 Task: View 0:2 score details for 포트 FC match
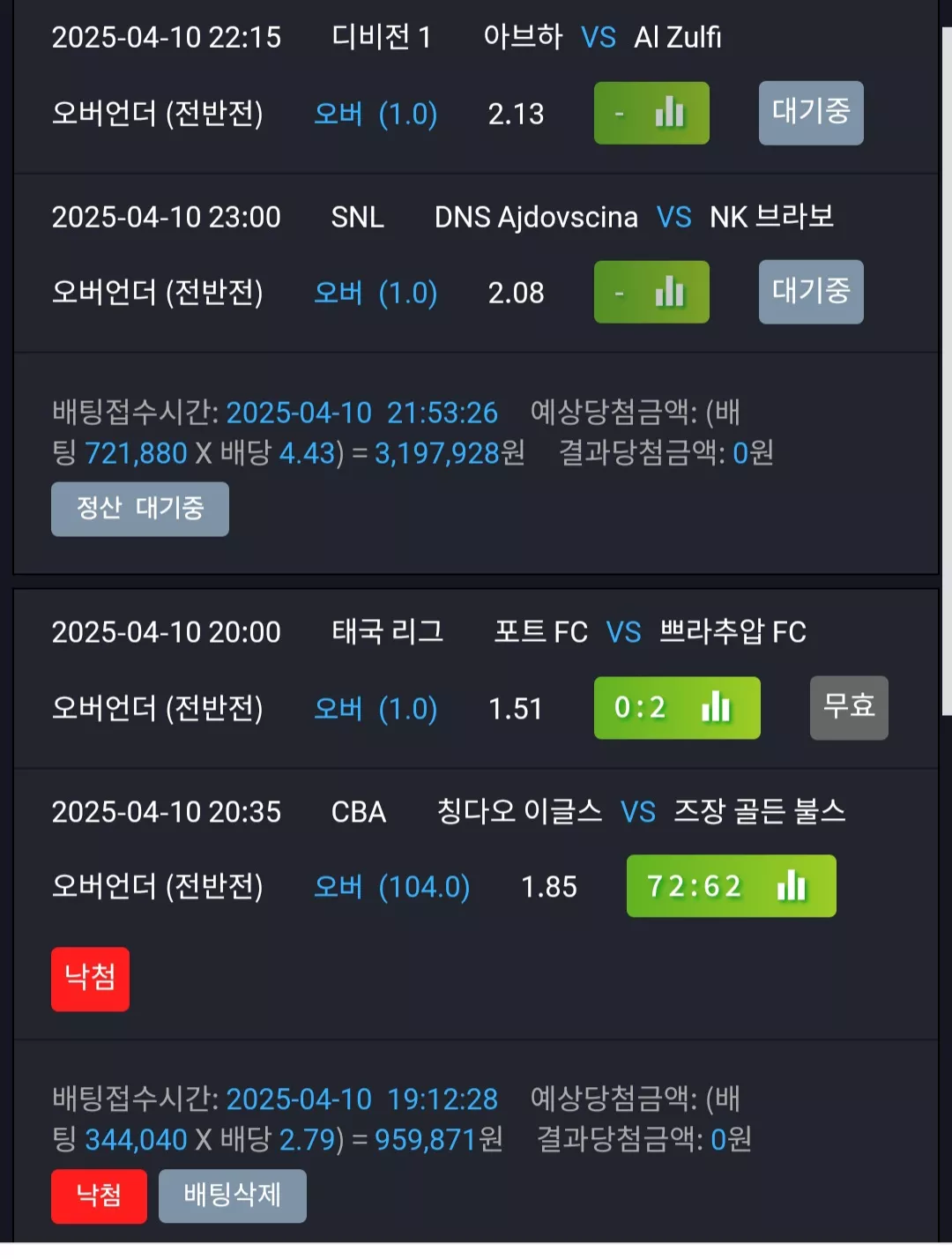(x=677, y=708)
